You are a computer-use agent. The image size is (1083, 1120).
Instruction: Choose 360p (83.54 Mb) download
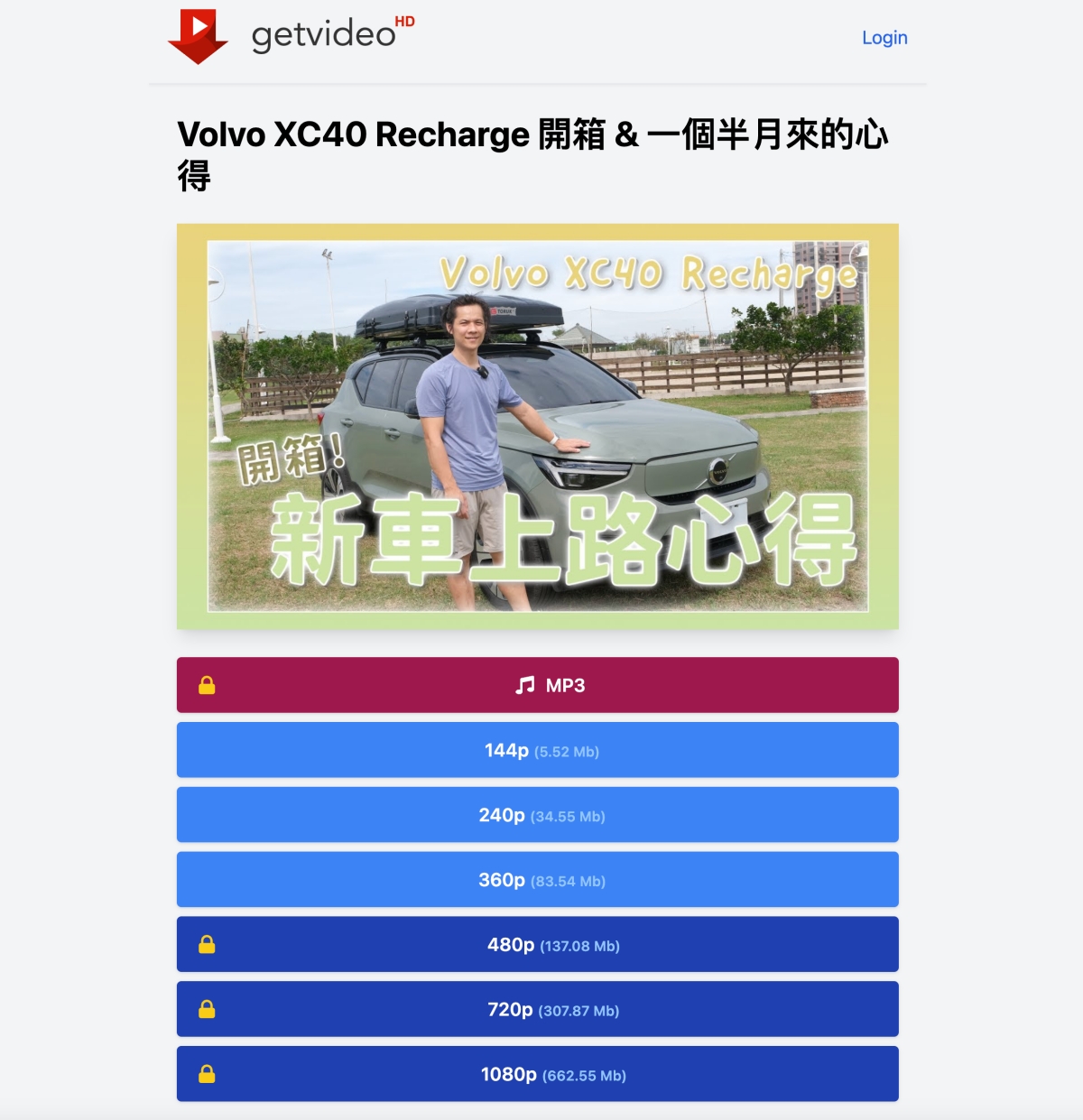tap(538, 880)
